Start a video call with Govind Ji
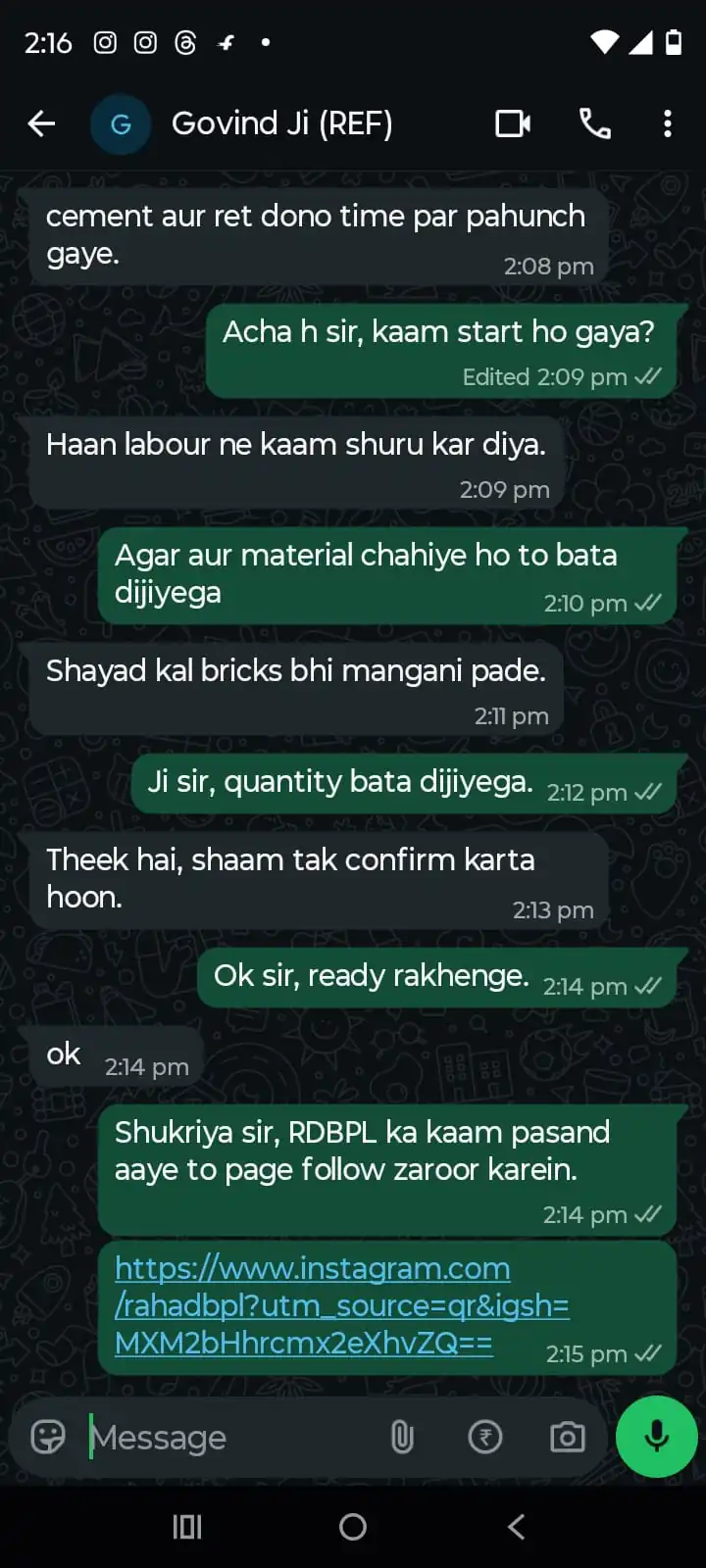Image resolution: width=706 pixels, height=1568 pixels. [513, 123]
